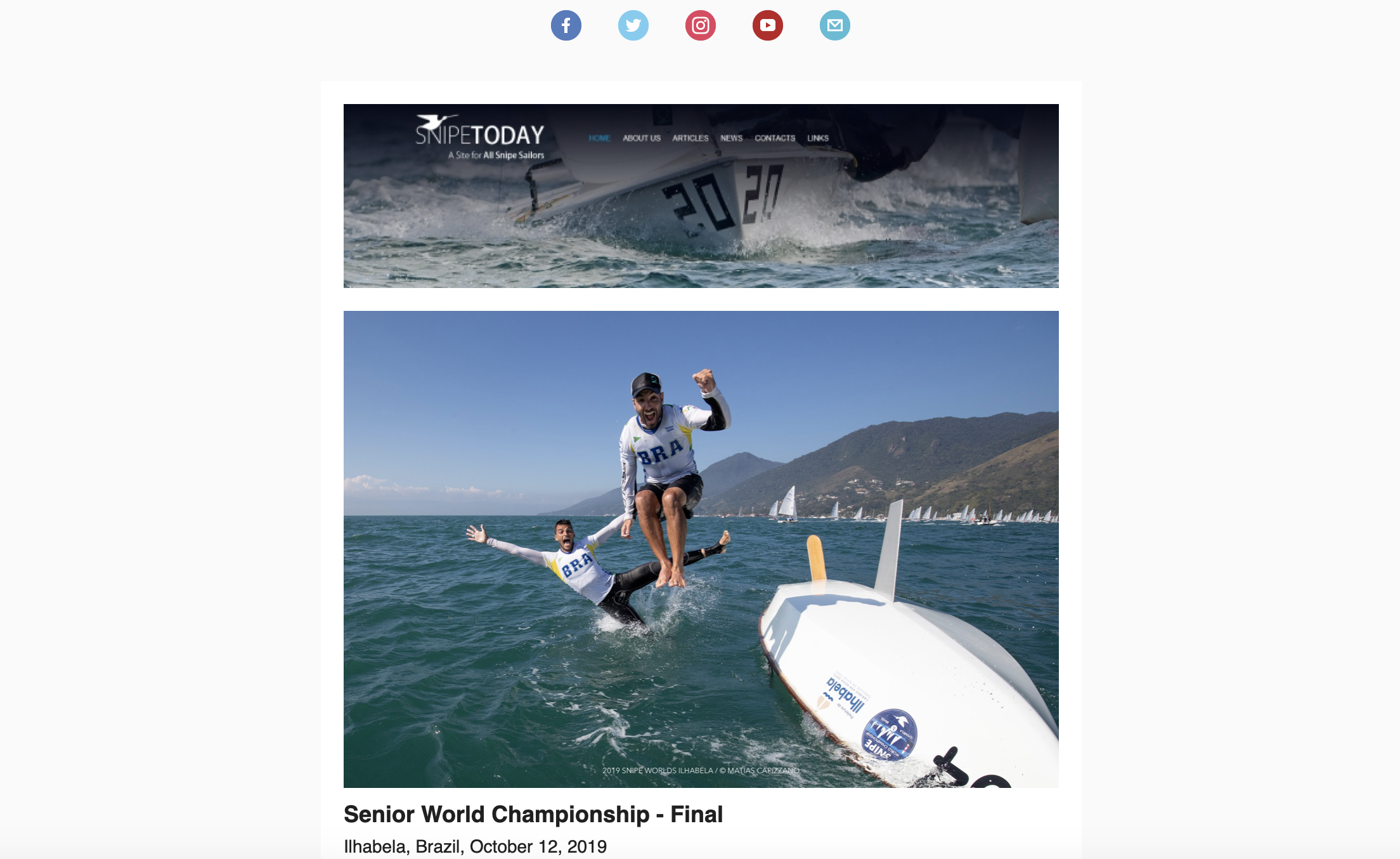Tap the email envelope icon
The height and width of the screenshot is (859, 1400).
coord(834,25)
